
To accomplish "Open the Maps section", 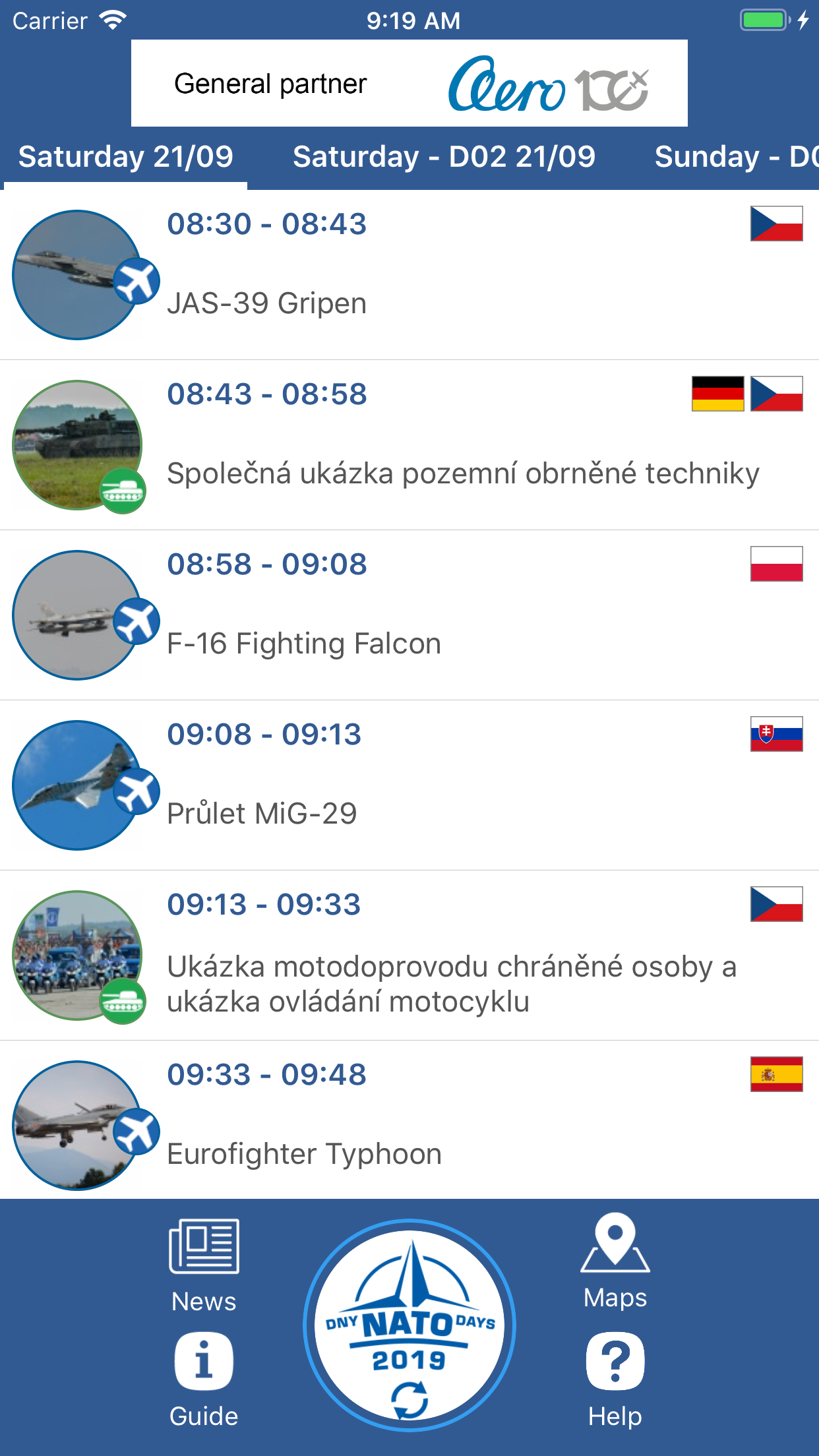I will click(x=615, y=1261).
